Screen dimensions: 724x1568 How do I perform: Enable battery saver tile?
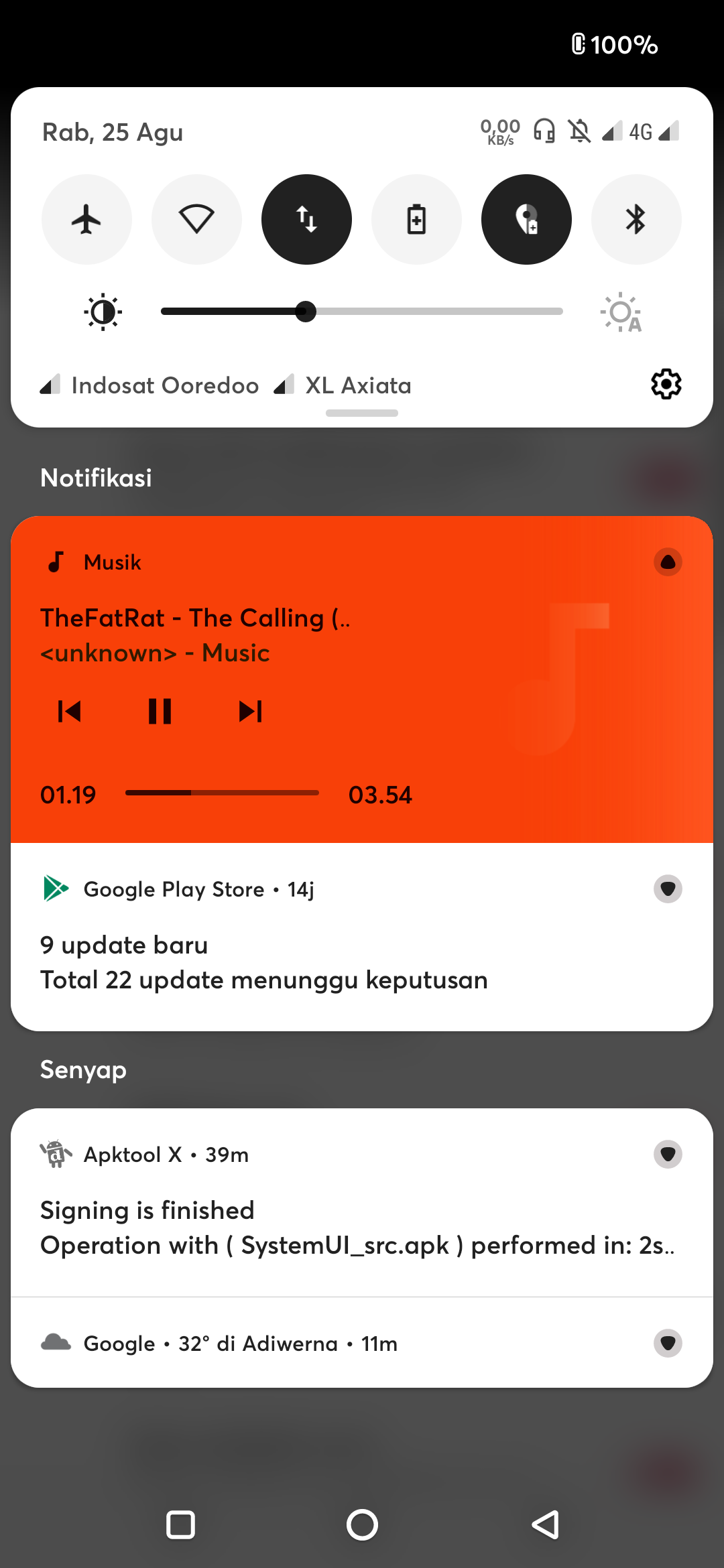[416, 220]
